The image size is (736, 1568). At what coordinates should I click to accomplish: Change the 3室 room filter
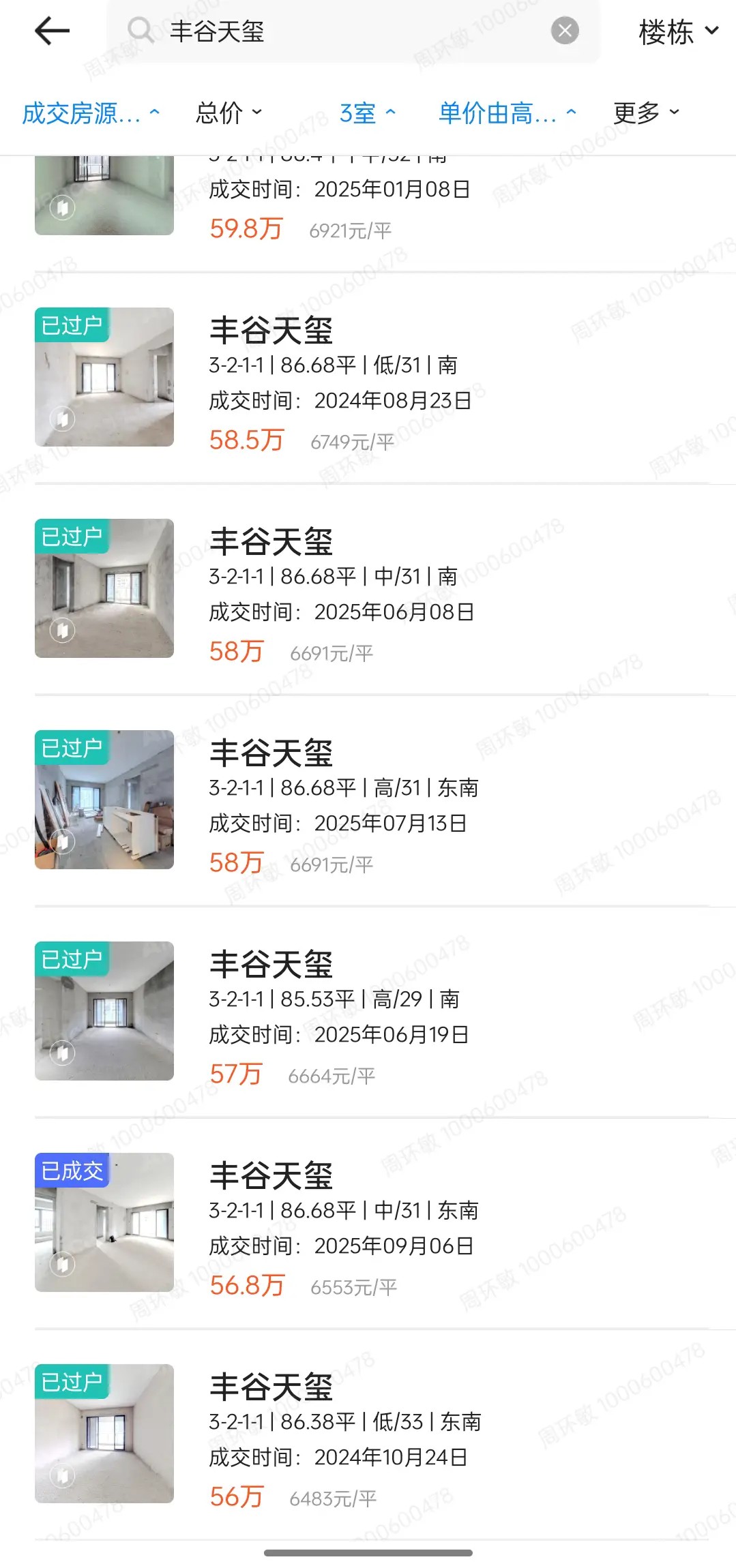[367, 113]
